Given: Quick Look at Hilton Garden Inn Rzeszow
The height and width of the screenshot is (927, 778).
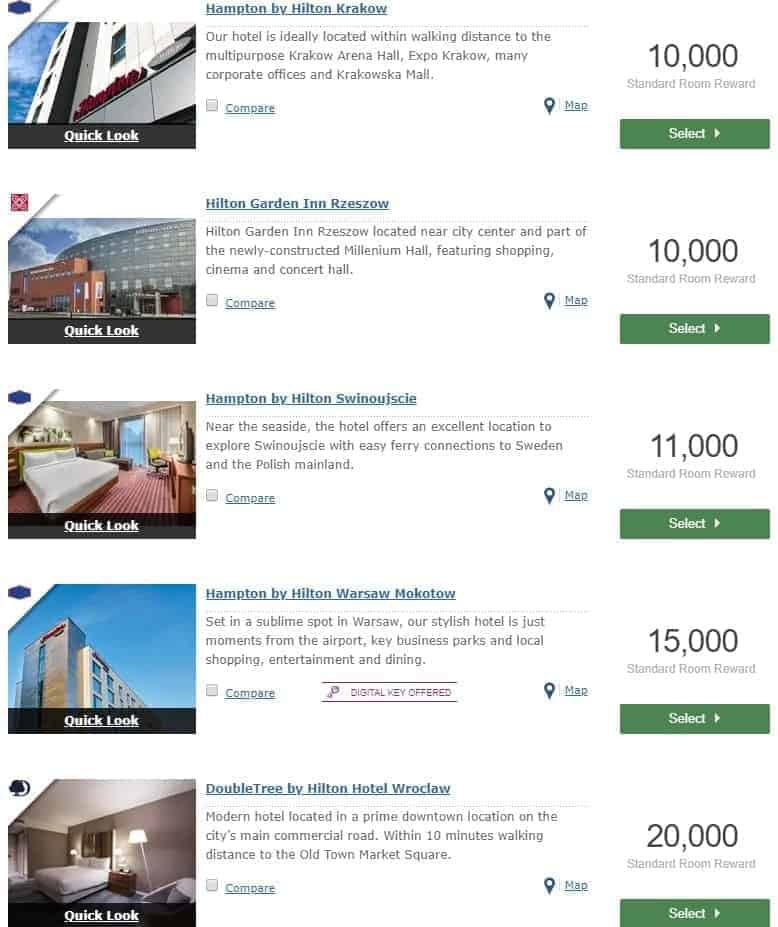Looking at the screenshot, I should [101, 331].
